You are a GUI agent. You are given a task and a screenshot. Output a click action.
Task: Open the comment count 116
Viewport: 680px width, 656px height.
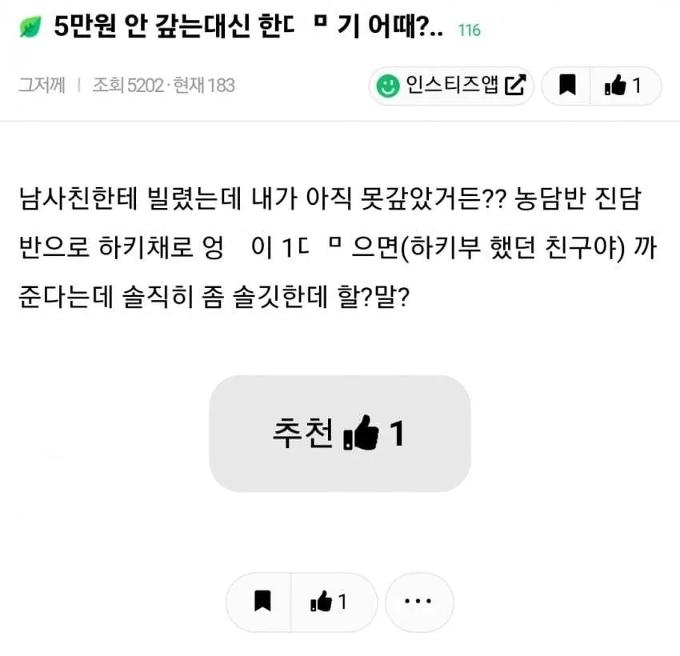(469, 30)
